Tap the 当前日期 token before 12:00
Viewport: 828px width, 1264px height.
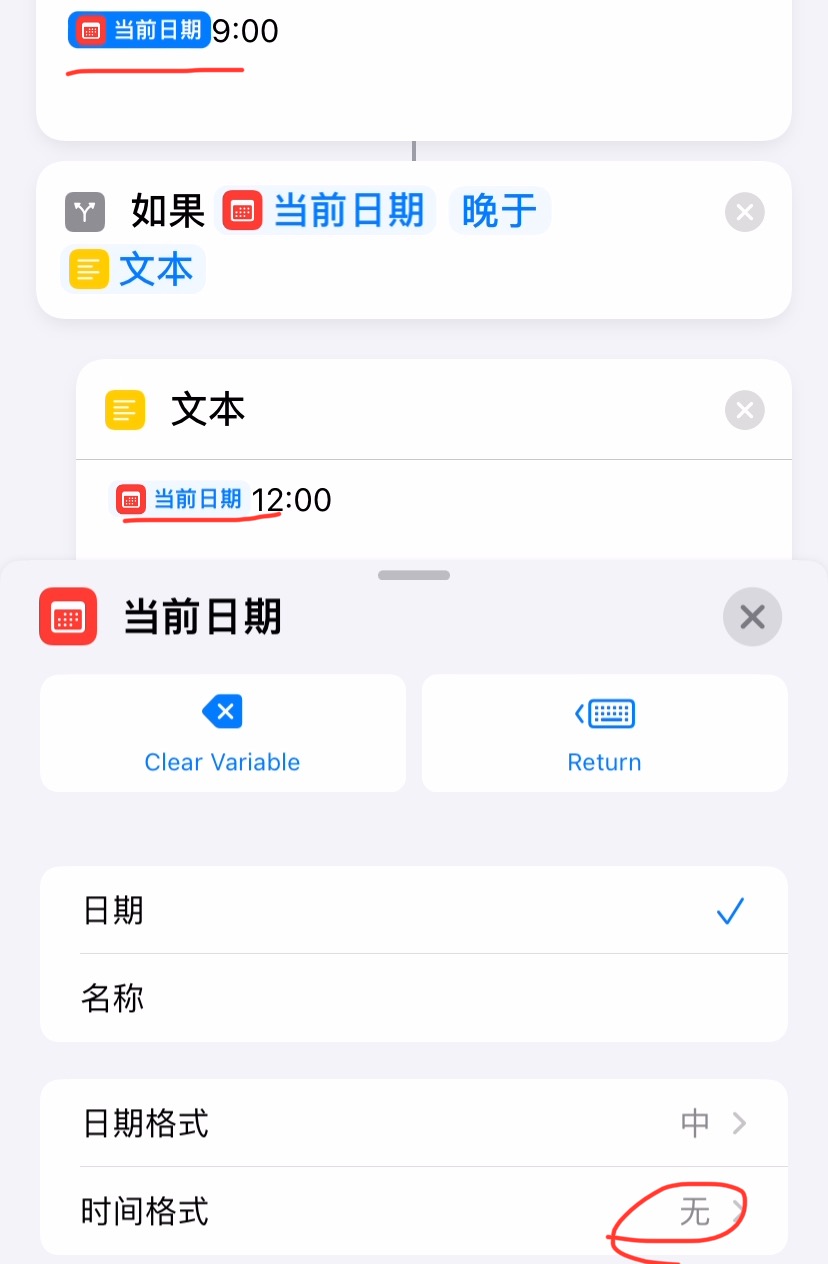[180, 498]
